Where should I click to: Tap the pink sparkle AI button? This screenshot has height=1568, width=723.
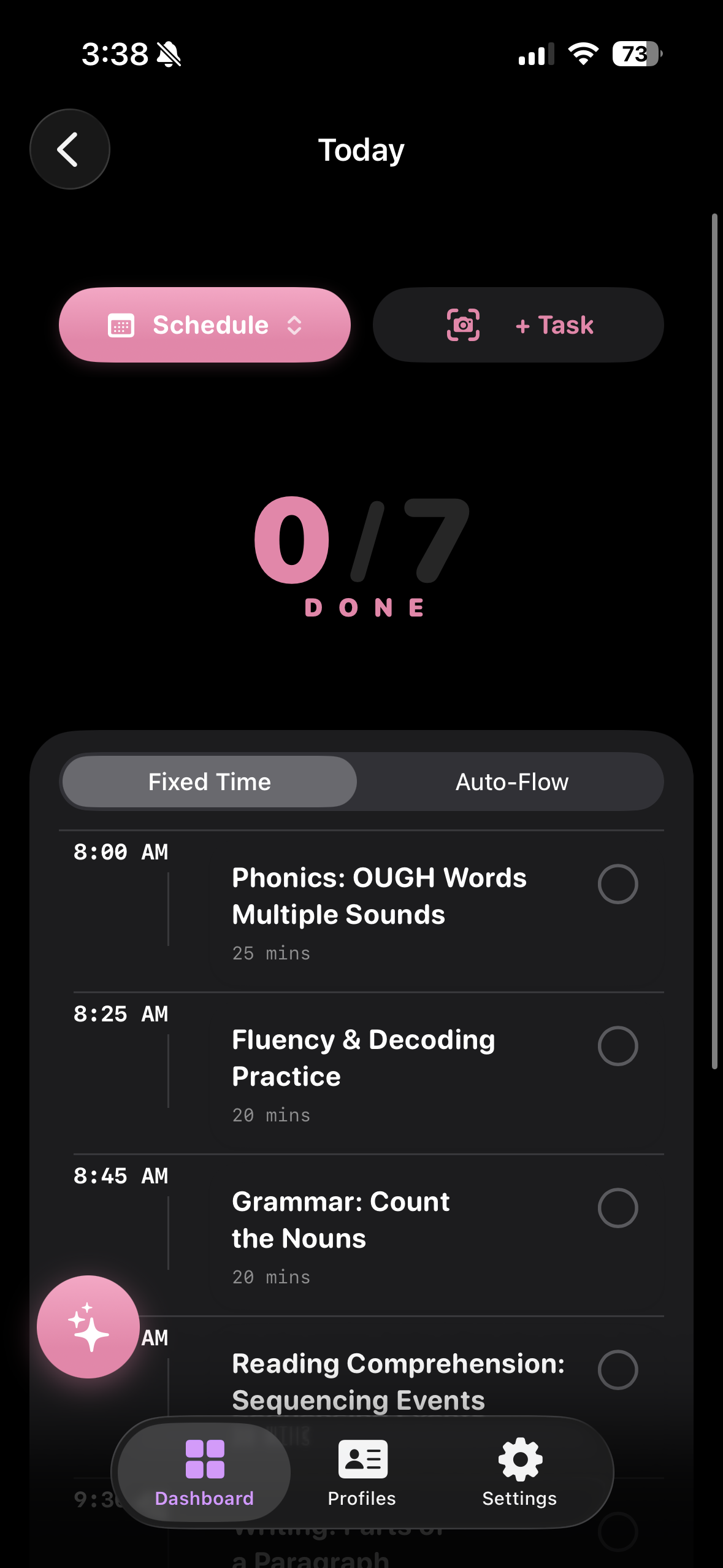[88, 1326]
